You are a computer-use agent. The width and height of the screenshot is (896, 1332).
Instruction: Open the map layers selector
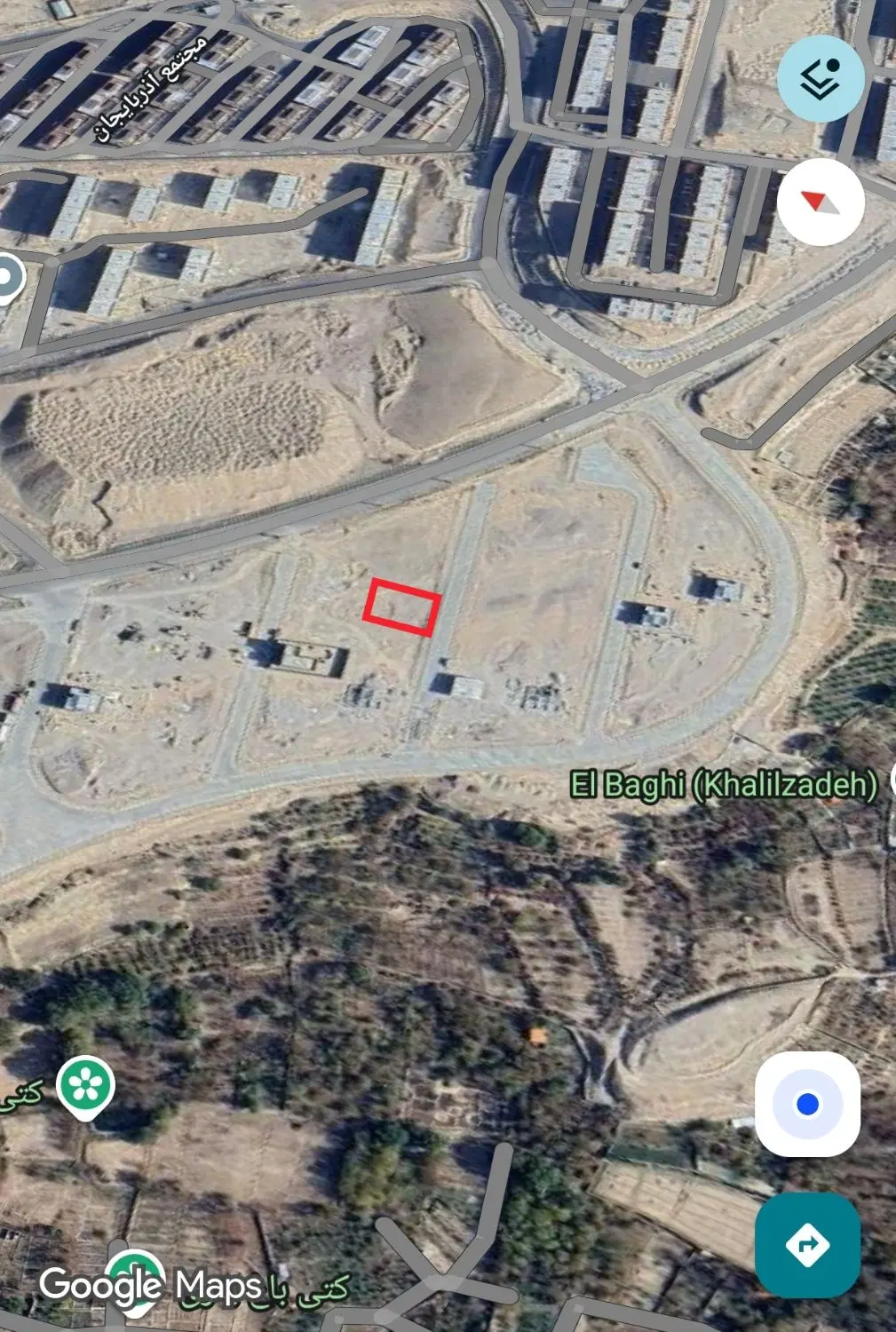(x=821, y=79)
